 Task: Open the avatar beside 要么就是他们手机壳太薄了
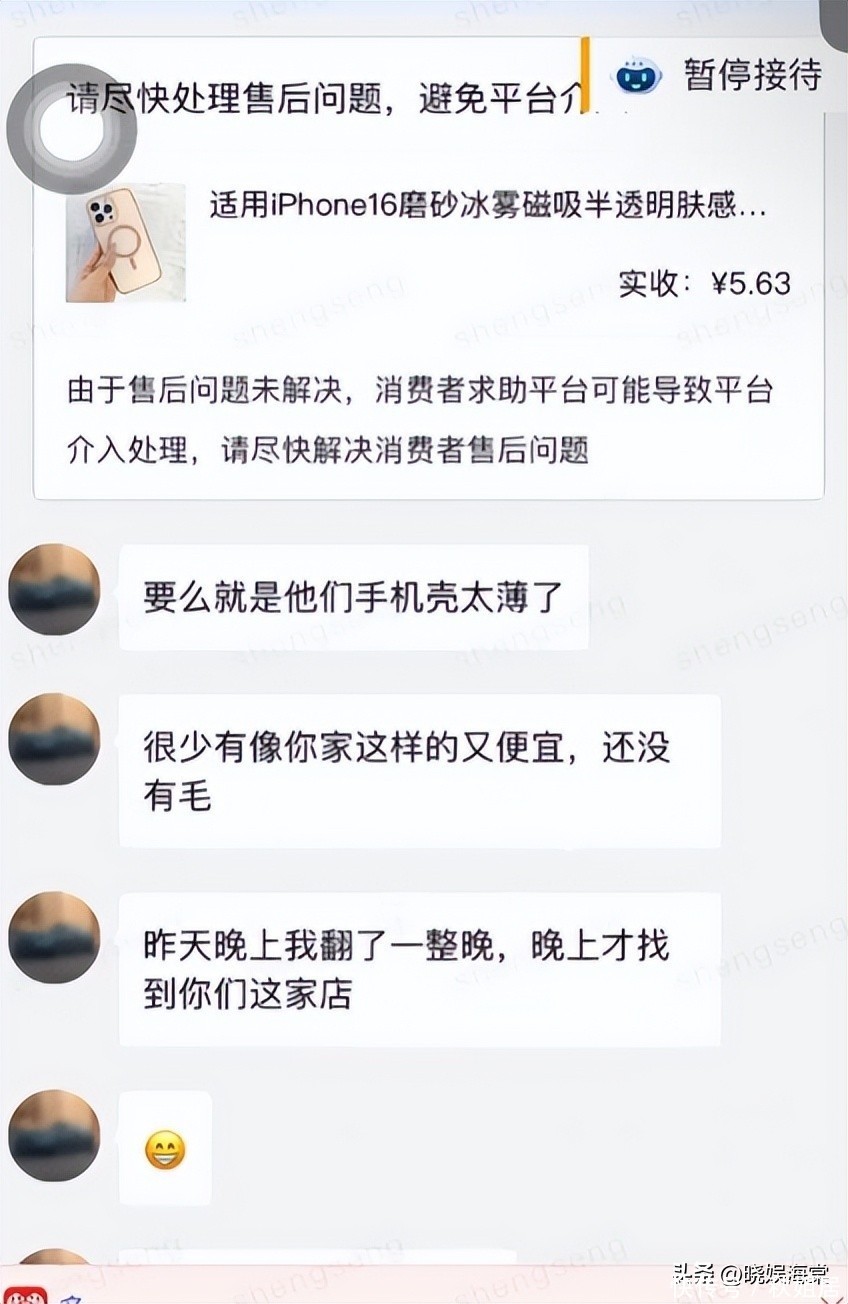click(54, 590)
